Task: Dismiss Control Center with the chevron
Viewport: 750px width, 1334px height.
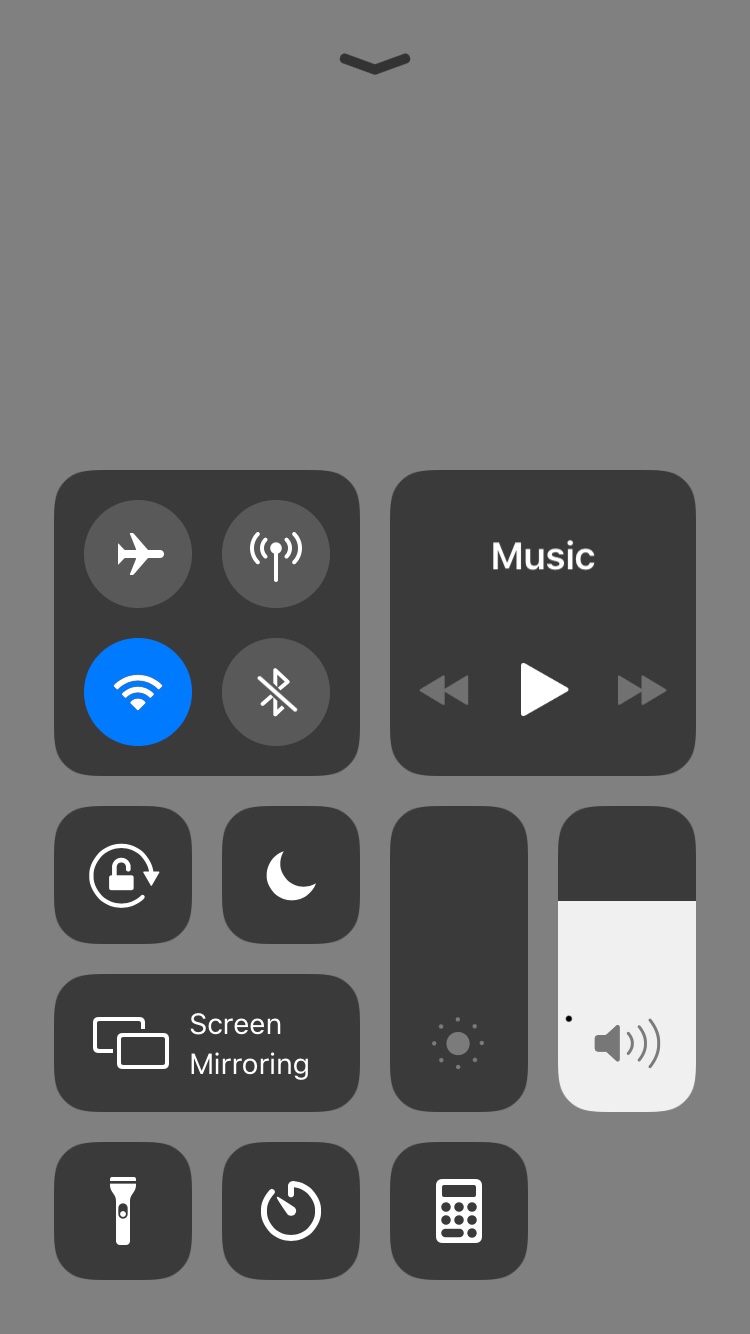Action: 375,63
